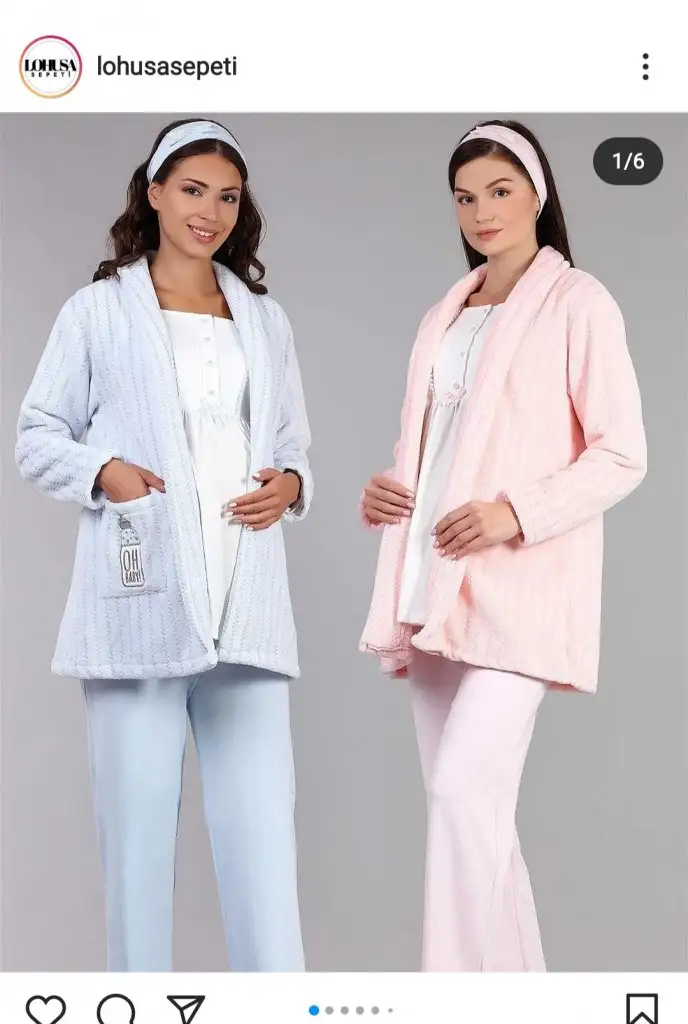This screenshot has width=688, height=1024.
Task: Save this post with the bookmark icon
Action: [x=641, y=1008]
